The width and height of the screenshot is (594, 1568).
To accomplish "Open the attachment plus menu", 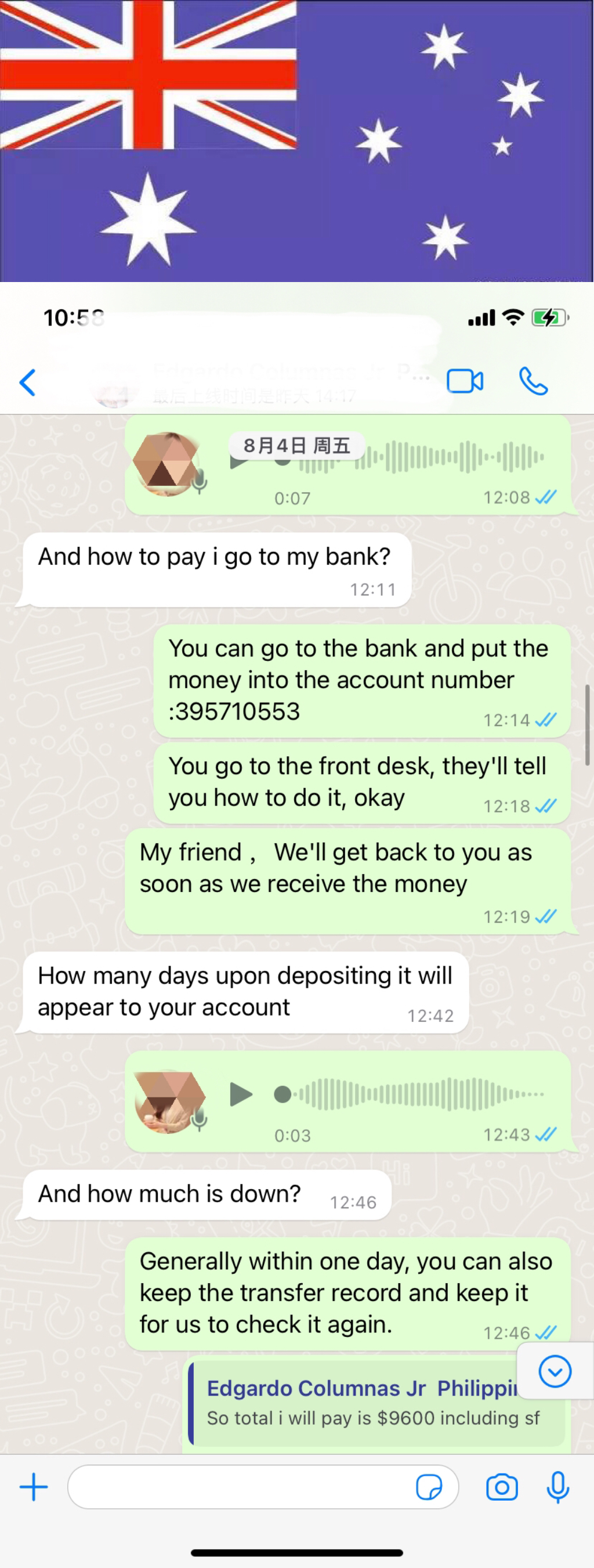I will point(34,1488).
